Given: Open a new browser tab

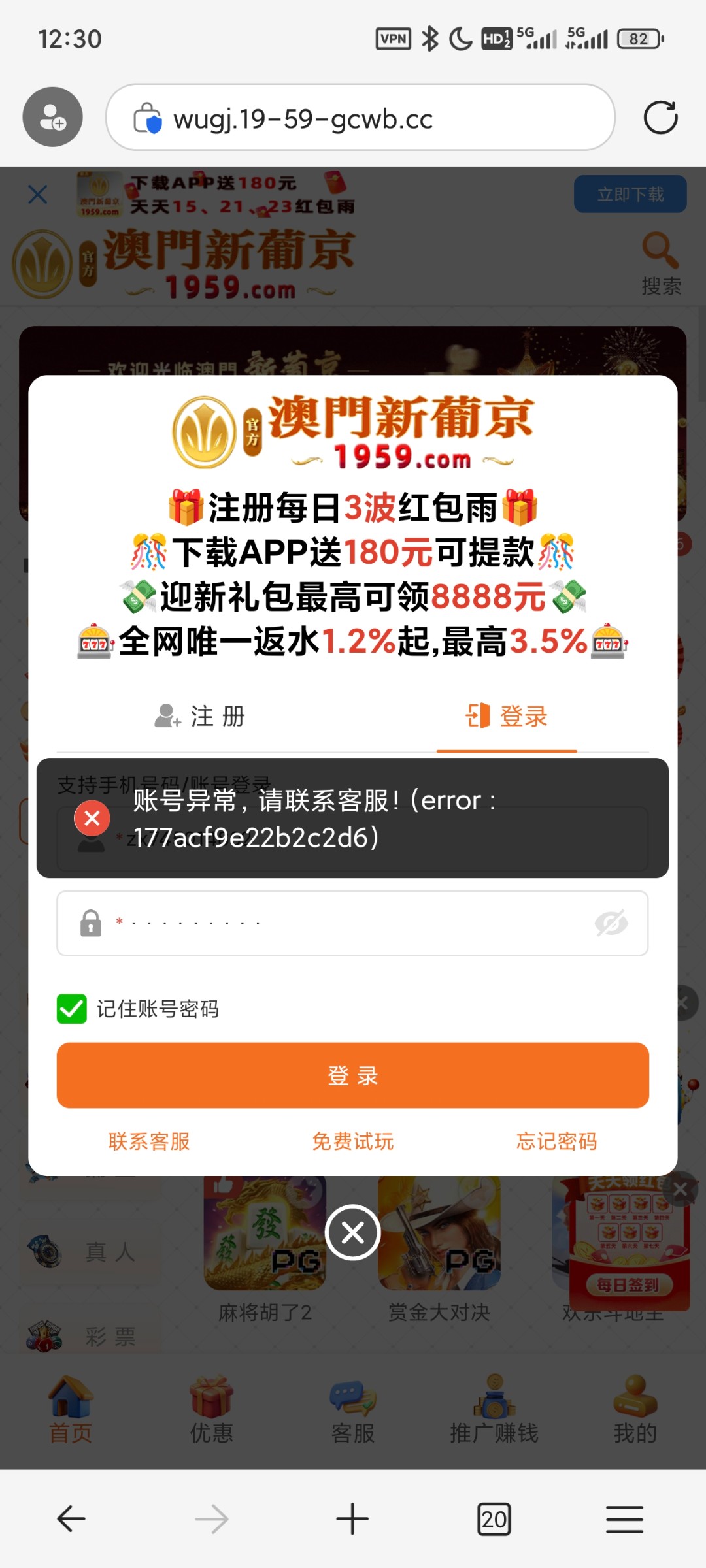Looking at the screenshot, I should (352, 1519).
